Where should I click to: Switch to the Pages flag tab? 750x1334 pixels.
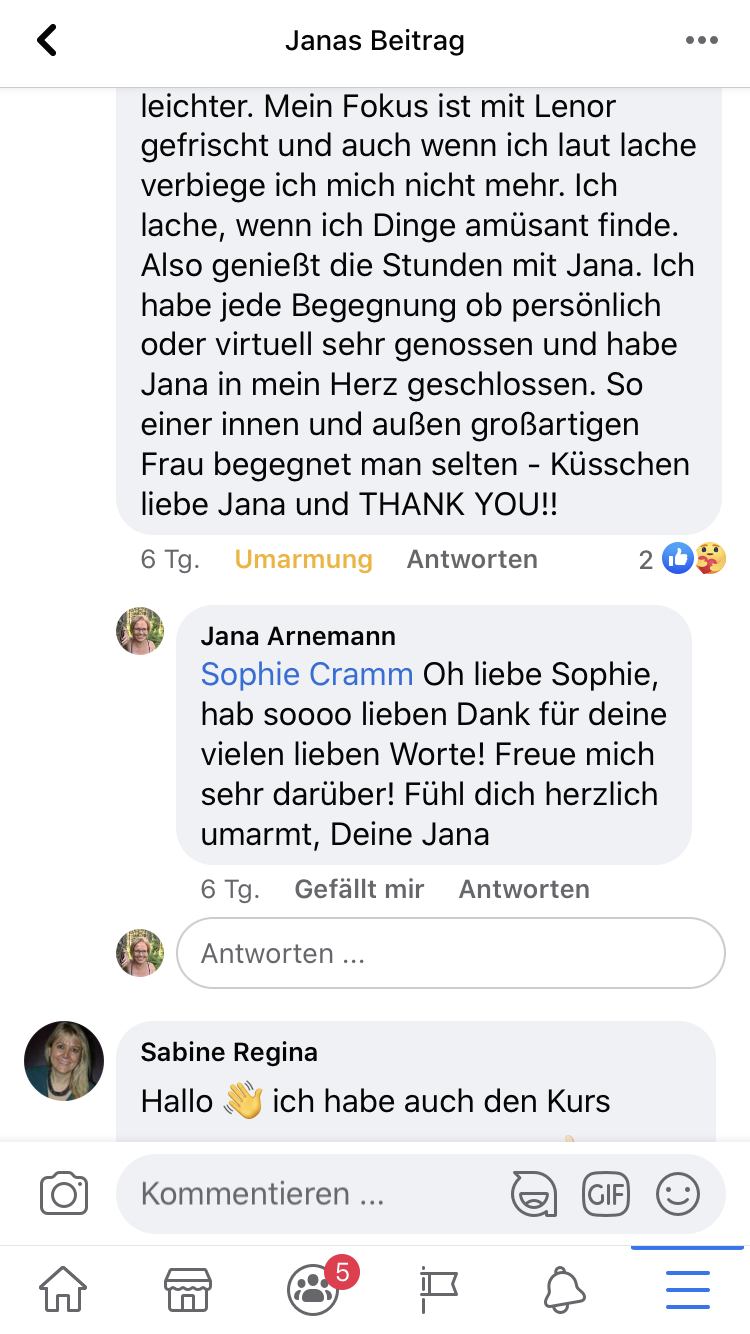[438, 1290]
